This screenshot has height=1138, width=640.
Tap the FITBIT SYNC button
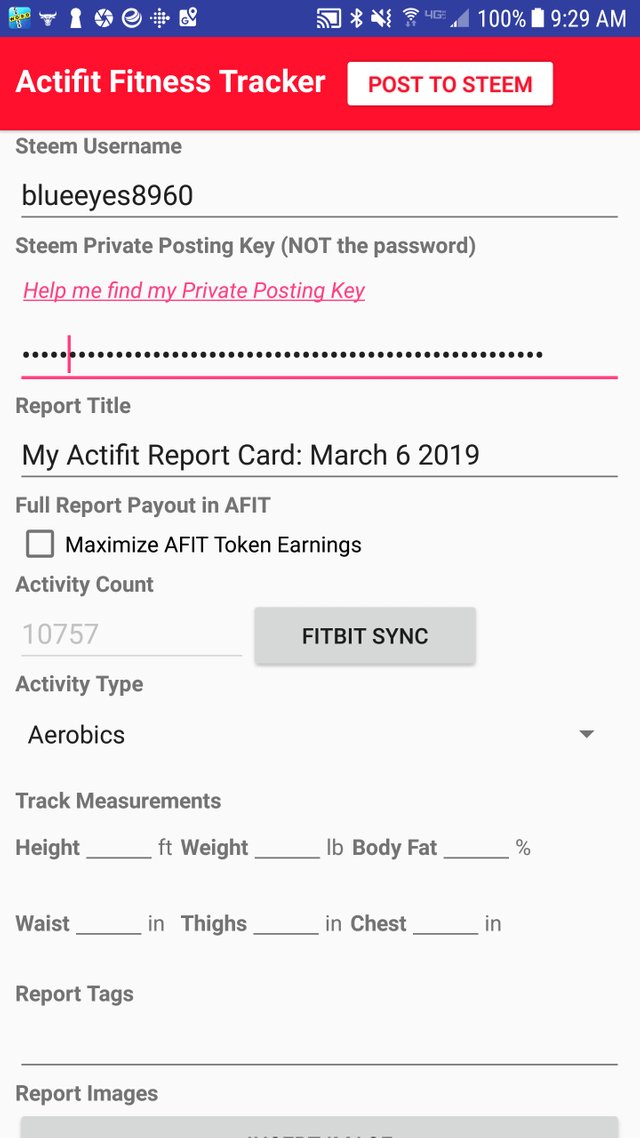pyautogui.click(x=365, y=636)
